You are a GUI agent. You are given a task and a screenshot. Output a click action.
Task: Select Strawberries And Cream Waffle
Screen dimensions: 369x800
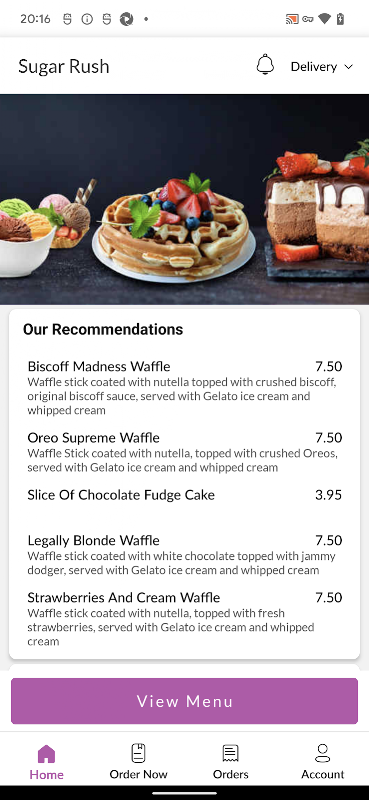pos(185,619)
